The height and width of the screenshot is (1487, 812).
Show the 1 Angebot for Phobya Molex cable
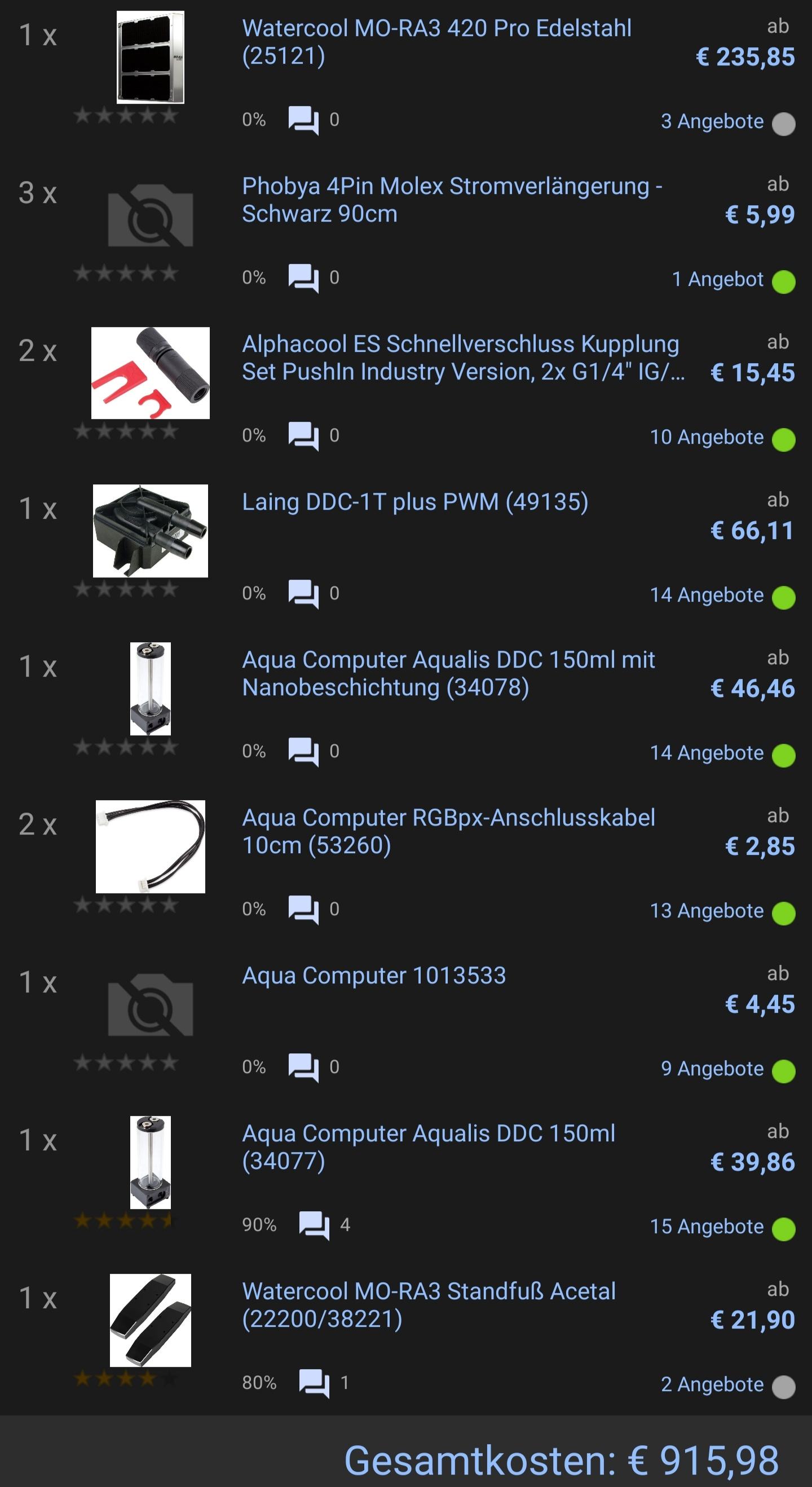coord(718,279)
